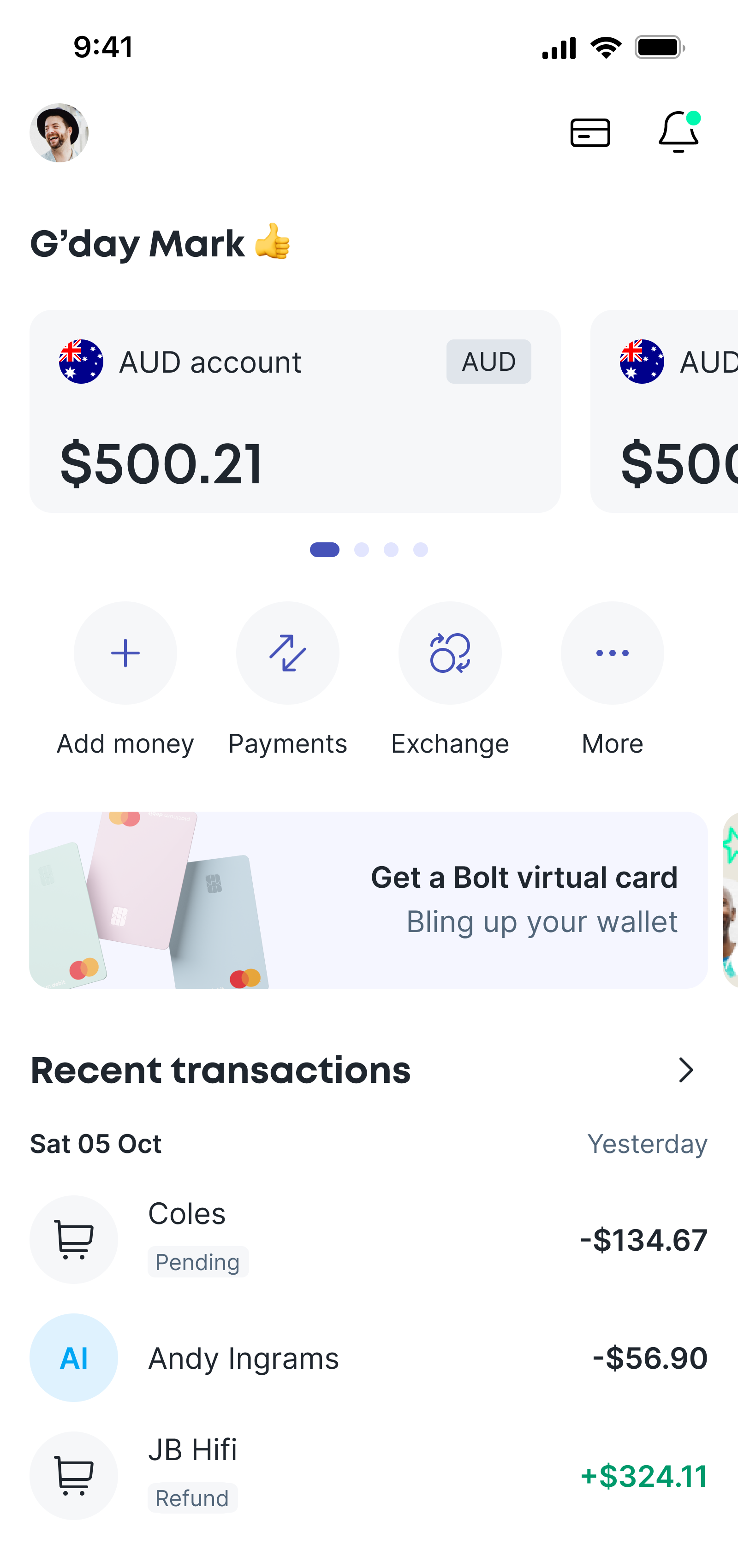738x1568 pixels.
Task: View all recent transactions via the chevron
Action: click(686, 1070)
